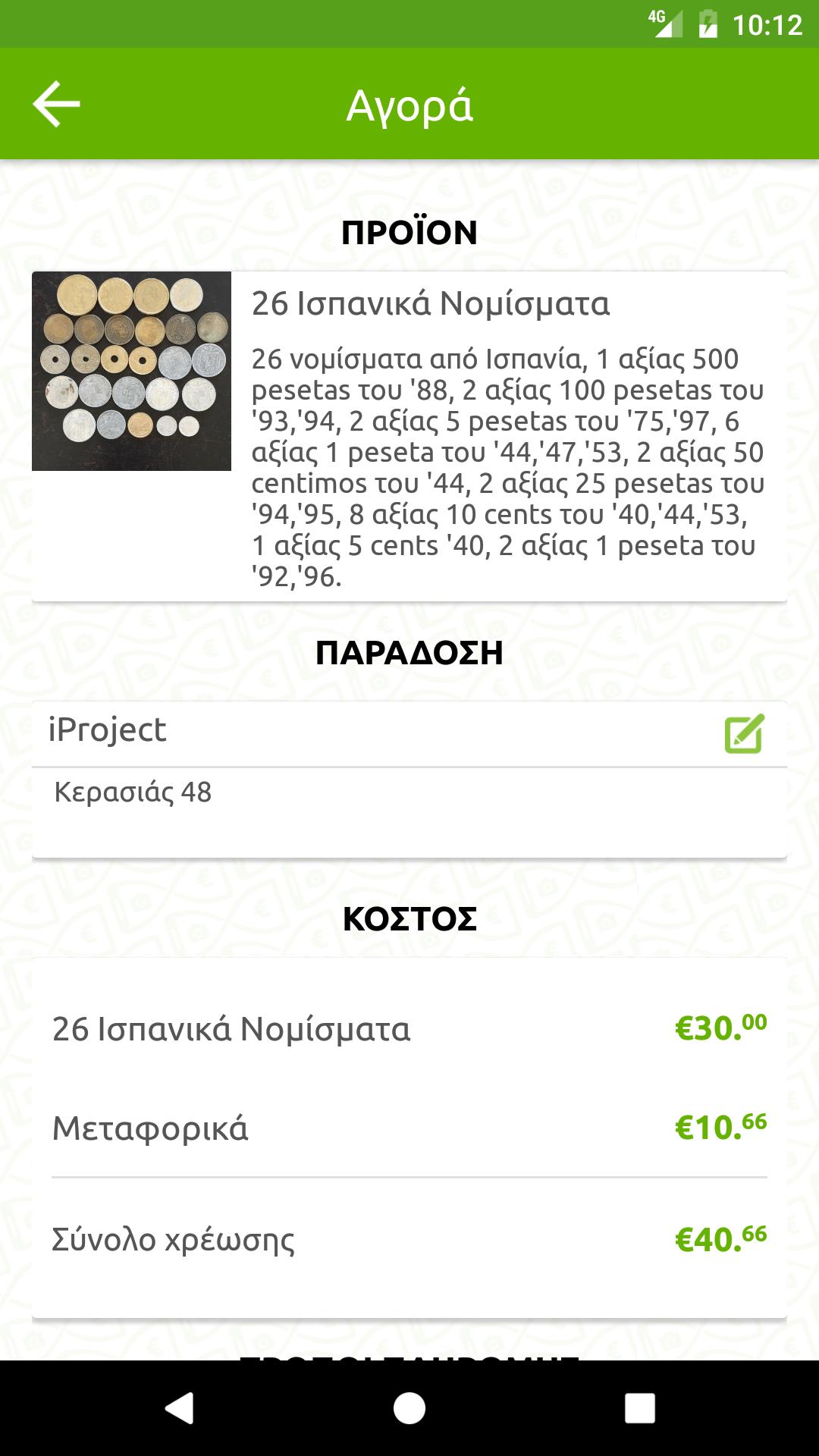Open the recent apps overview
The height and width of the screenshot is (1456, 819).
coord(639,1408)
